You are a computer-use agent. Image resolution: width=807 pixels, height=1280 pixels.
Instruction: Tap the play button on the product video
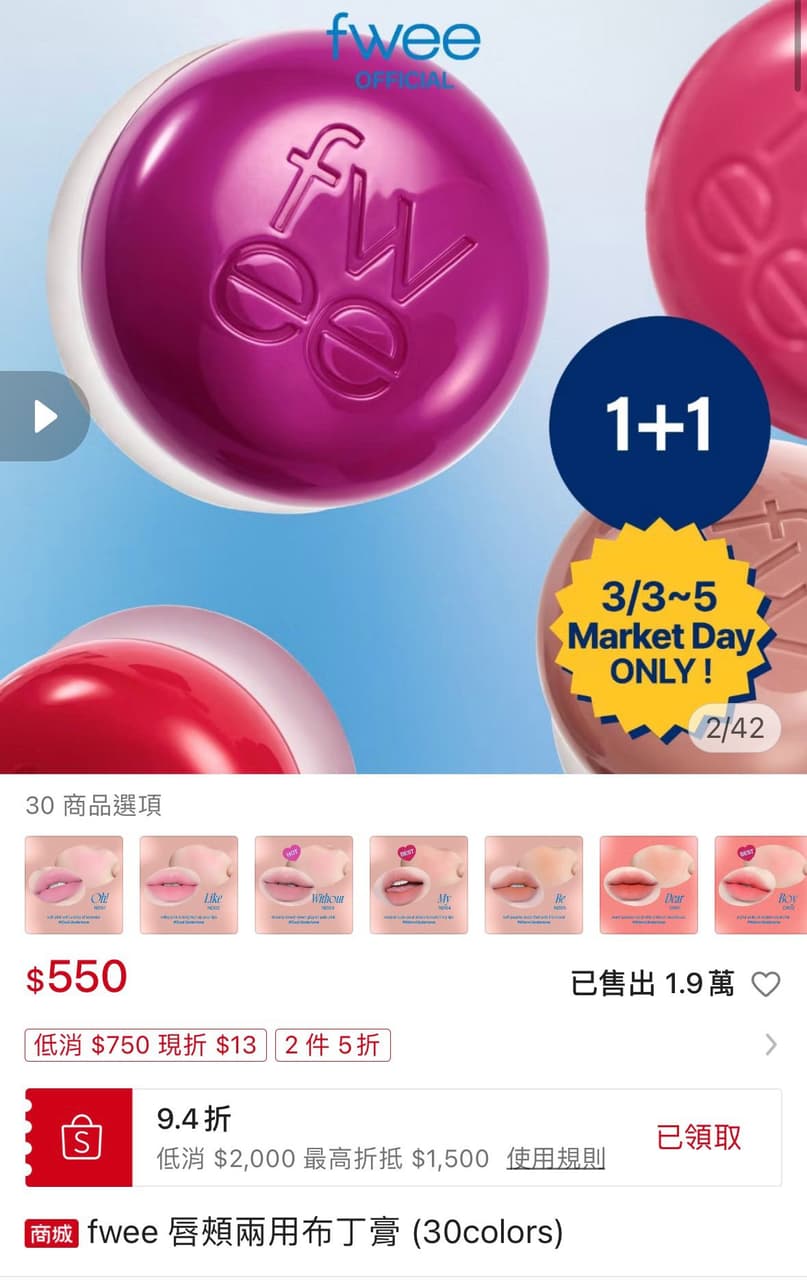tap(44, 415)
